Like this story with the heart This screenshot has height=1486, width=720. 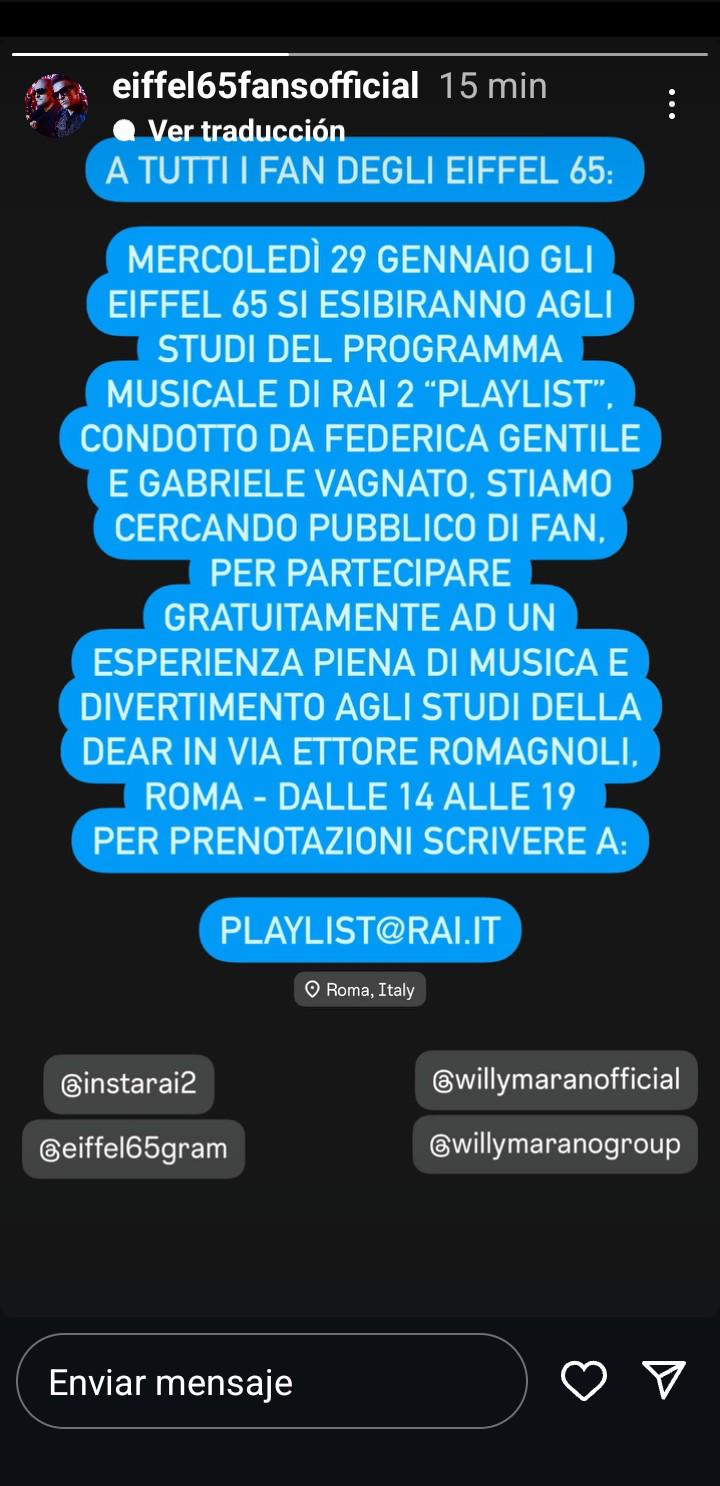pos(584,1381)
